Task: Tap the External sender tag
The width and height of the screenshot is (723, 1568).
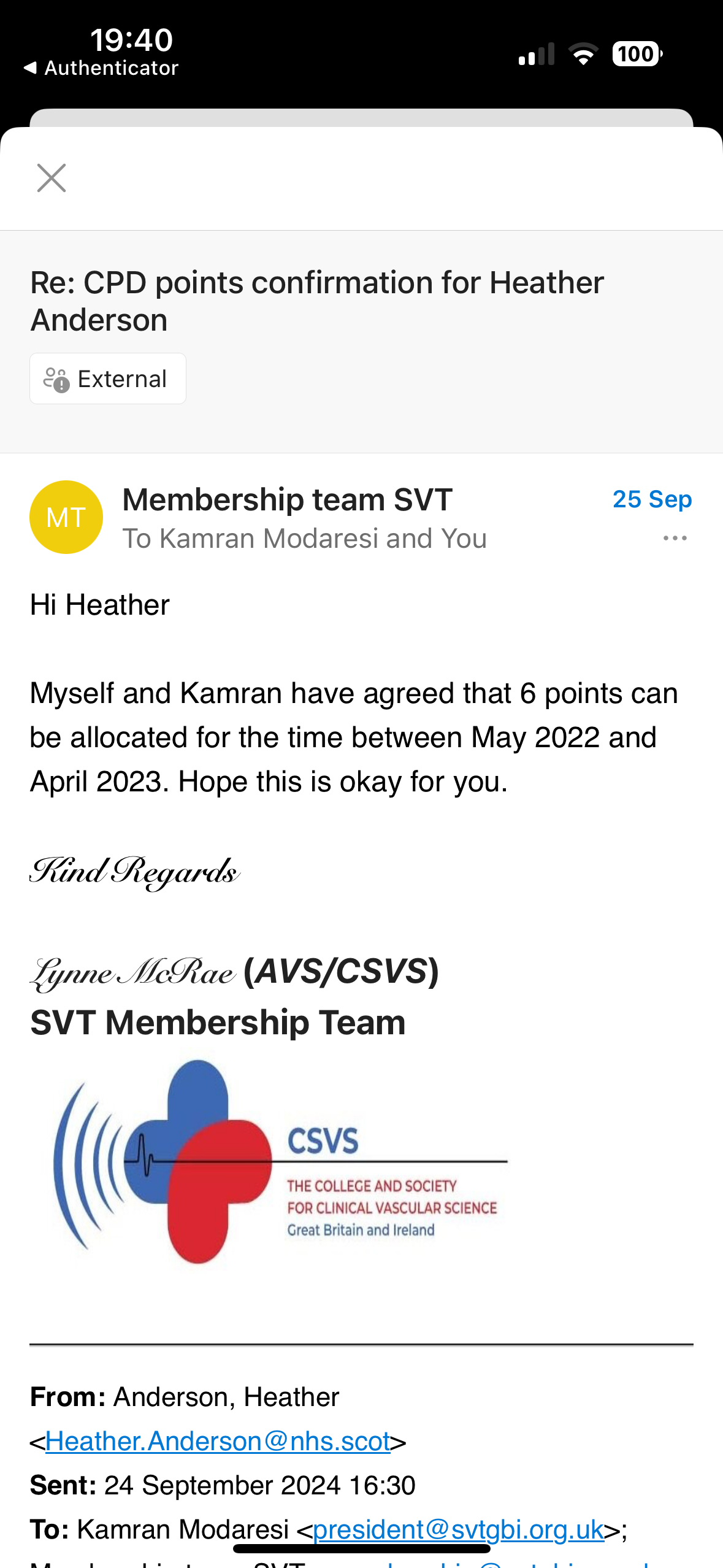Action: coord(108,379)
